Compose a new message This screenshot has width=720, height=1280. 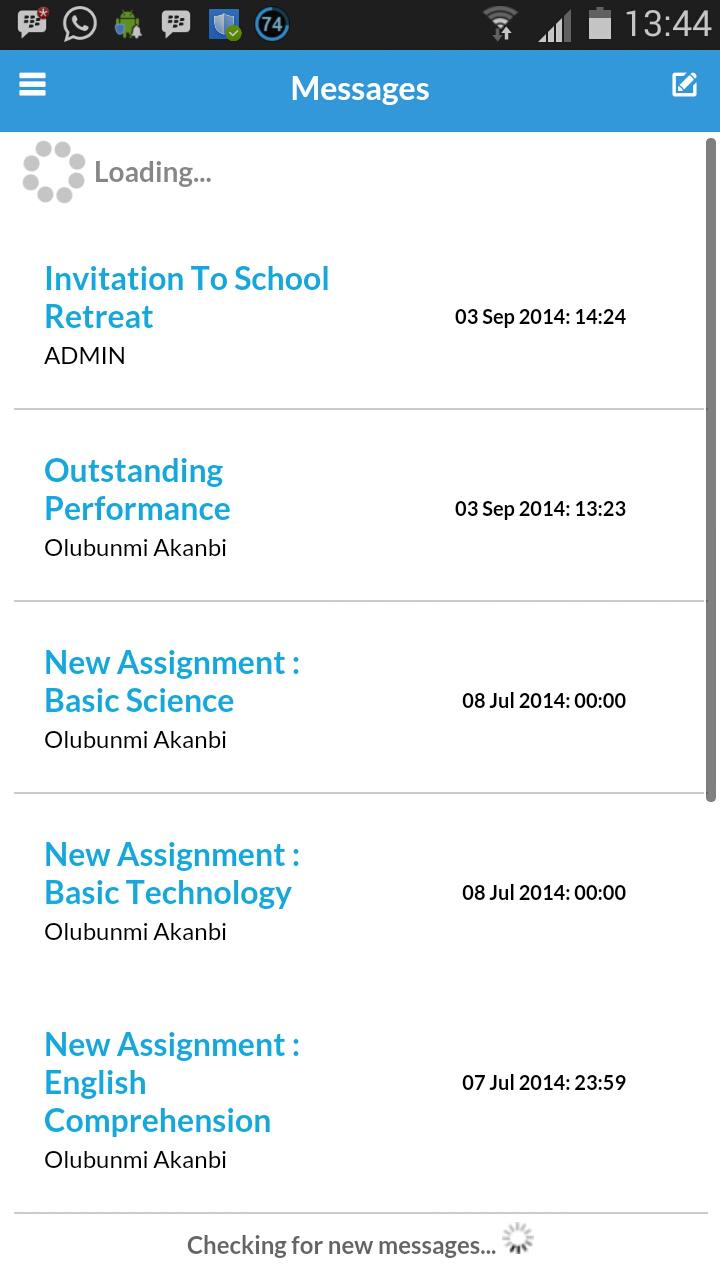684,84
